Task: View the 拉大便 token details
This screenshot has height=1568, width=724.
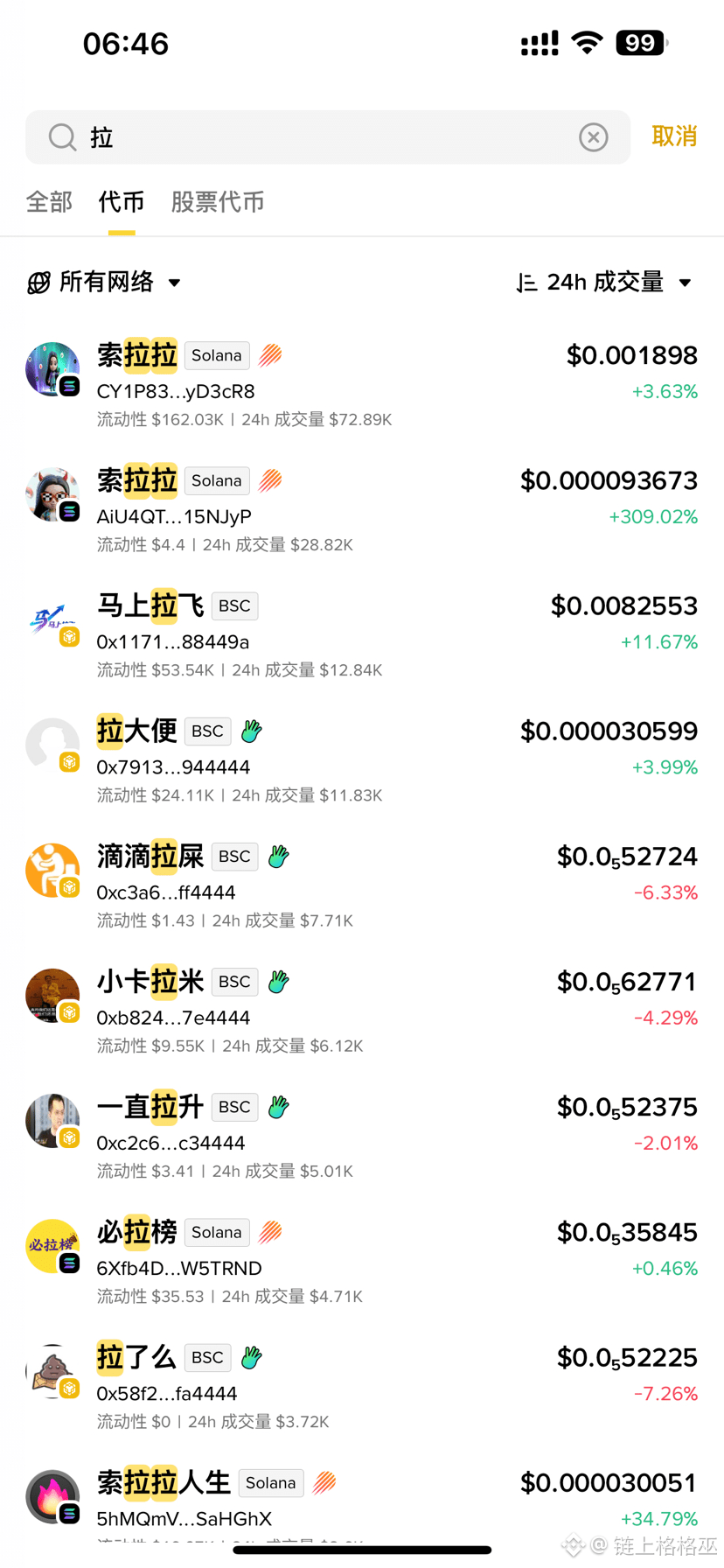Action: [x=361, y=760]
